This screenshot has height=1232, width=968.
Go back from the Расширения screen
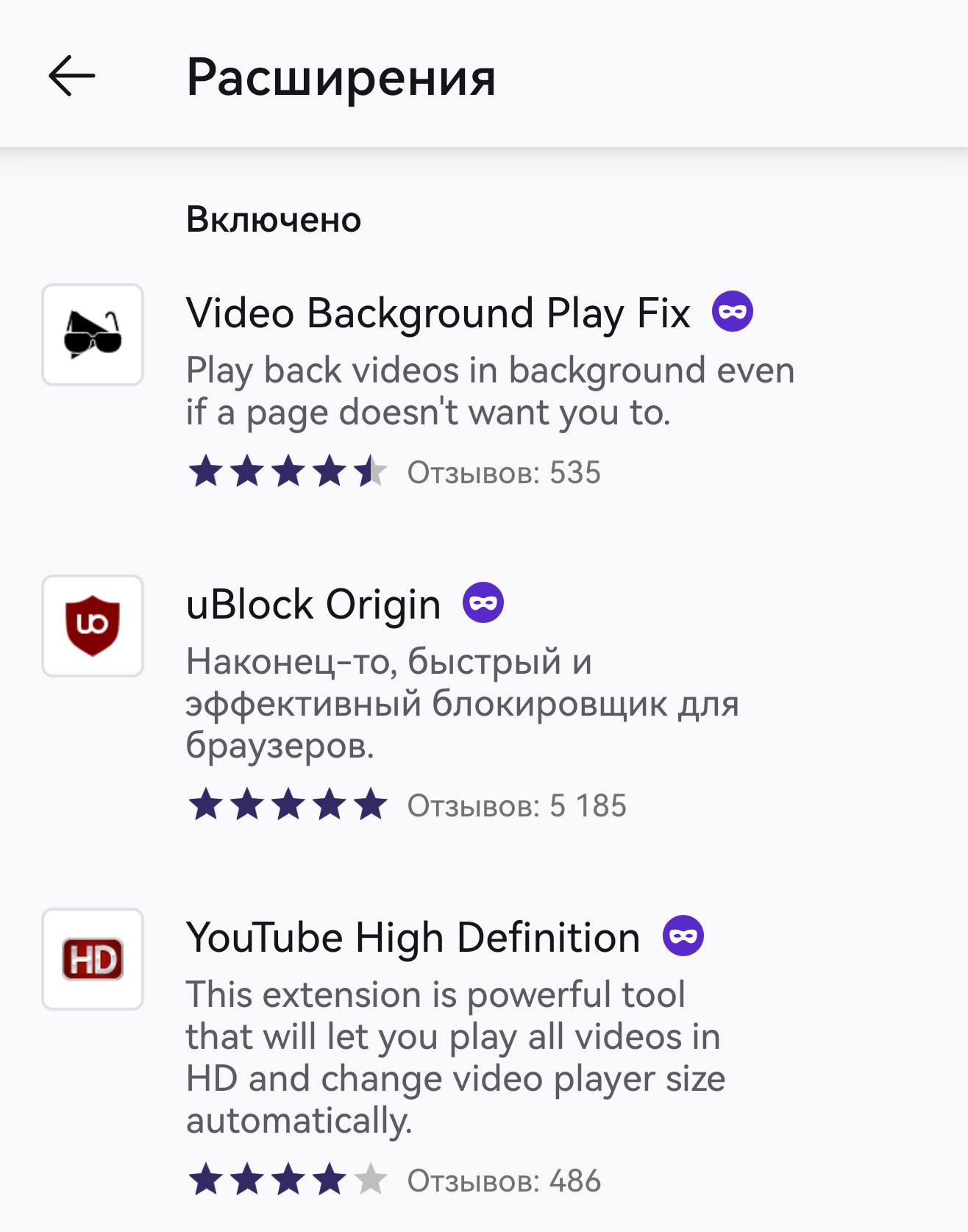(x=71, y=76)
